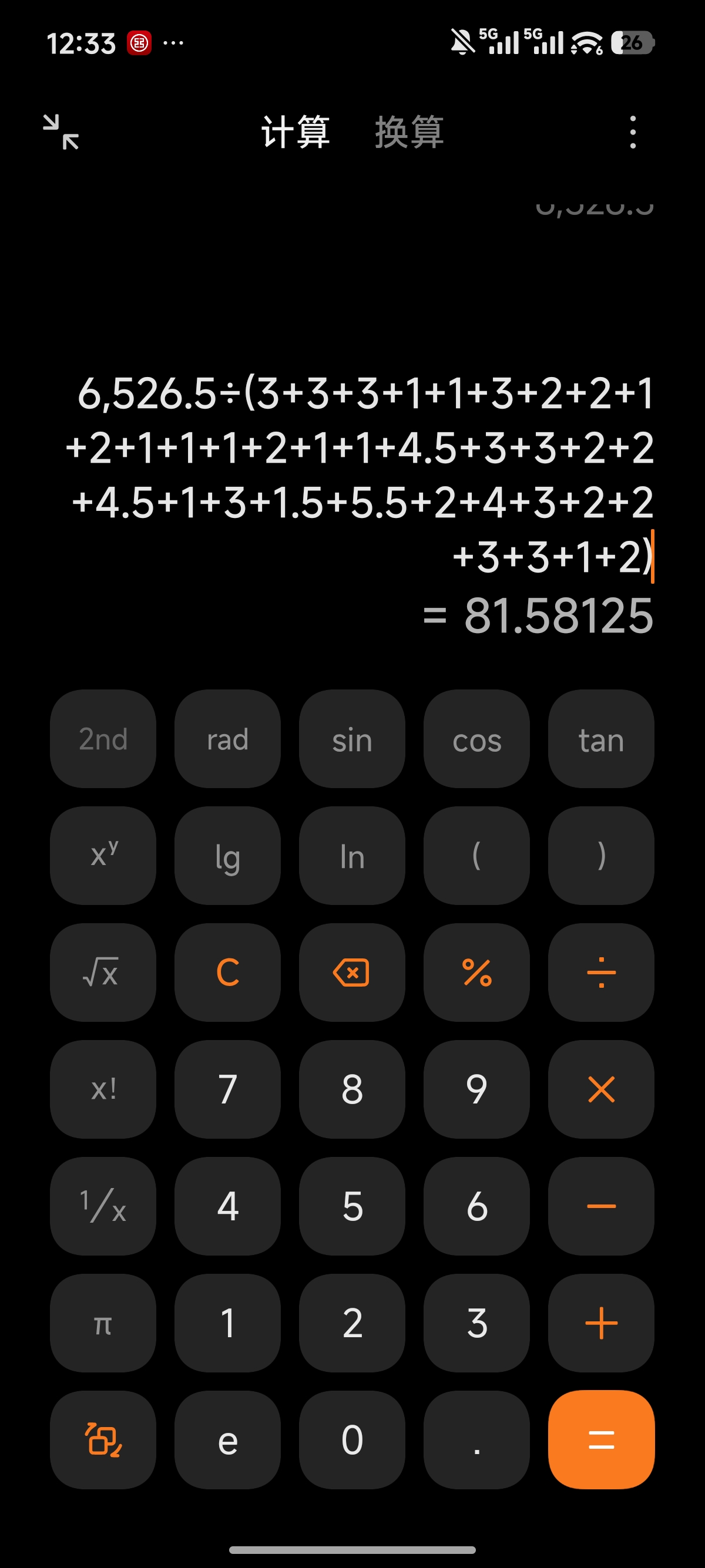This screenshot has height=1568, width=705.
Task: Clear the expression with C
Action: pyautogui.click(x=228, y=972)
